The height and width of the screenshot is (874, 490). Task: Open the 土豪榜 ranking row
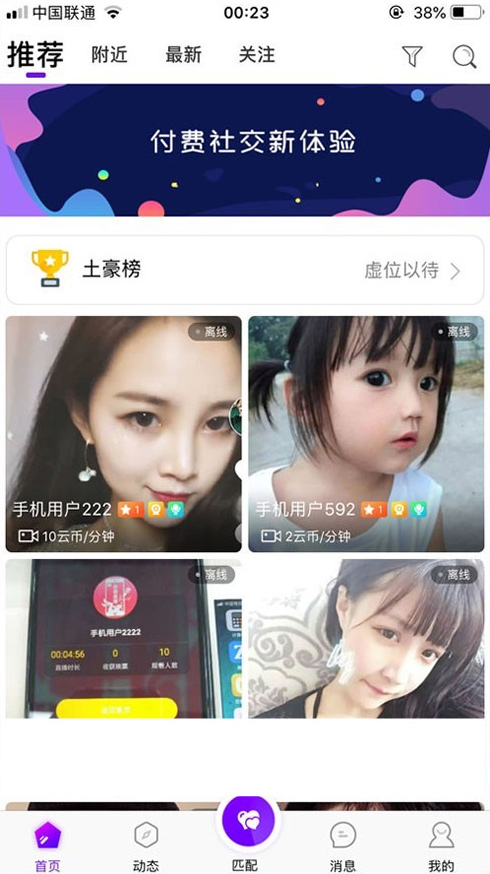(245, 270)
